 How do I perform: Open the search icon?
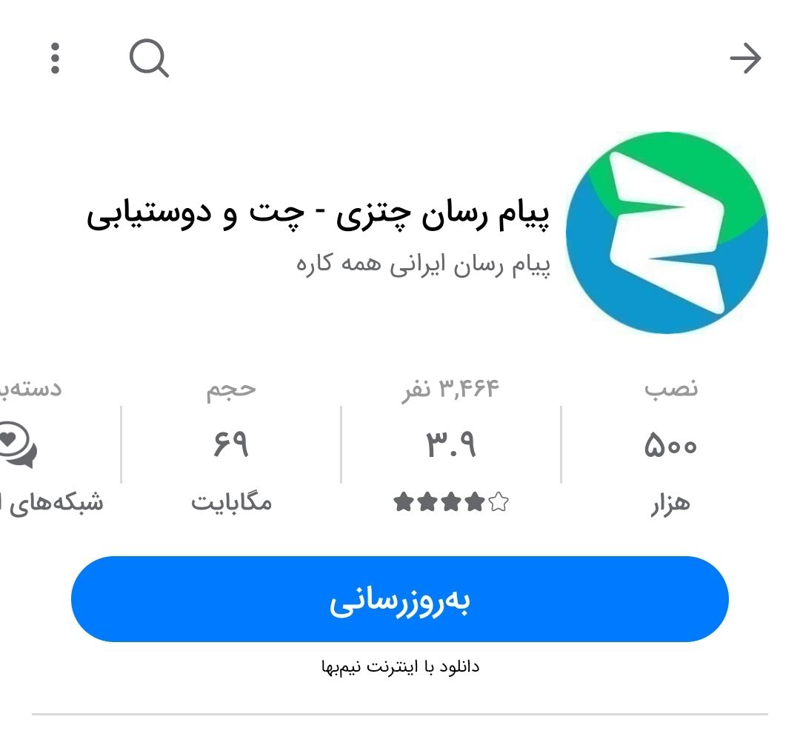pyautogui.click(x=148, y=59)
